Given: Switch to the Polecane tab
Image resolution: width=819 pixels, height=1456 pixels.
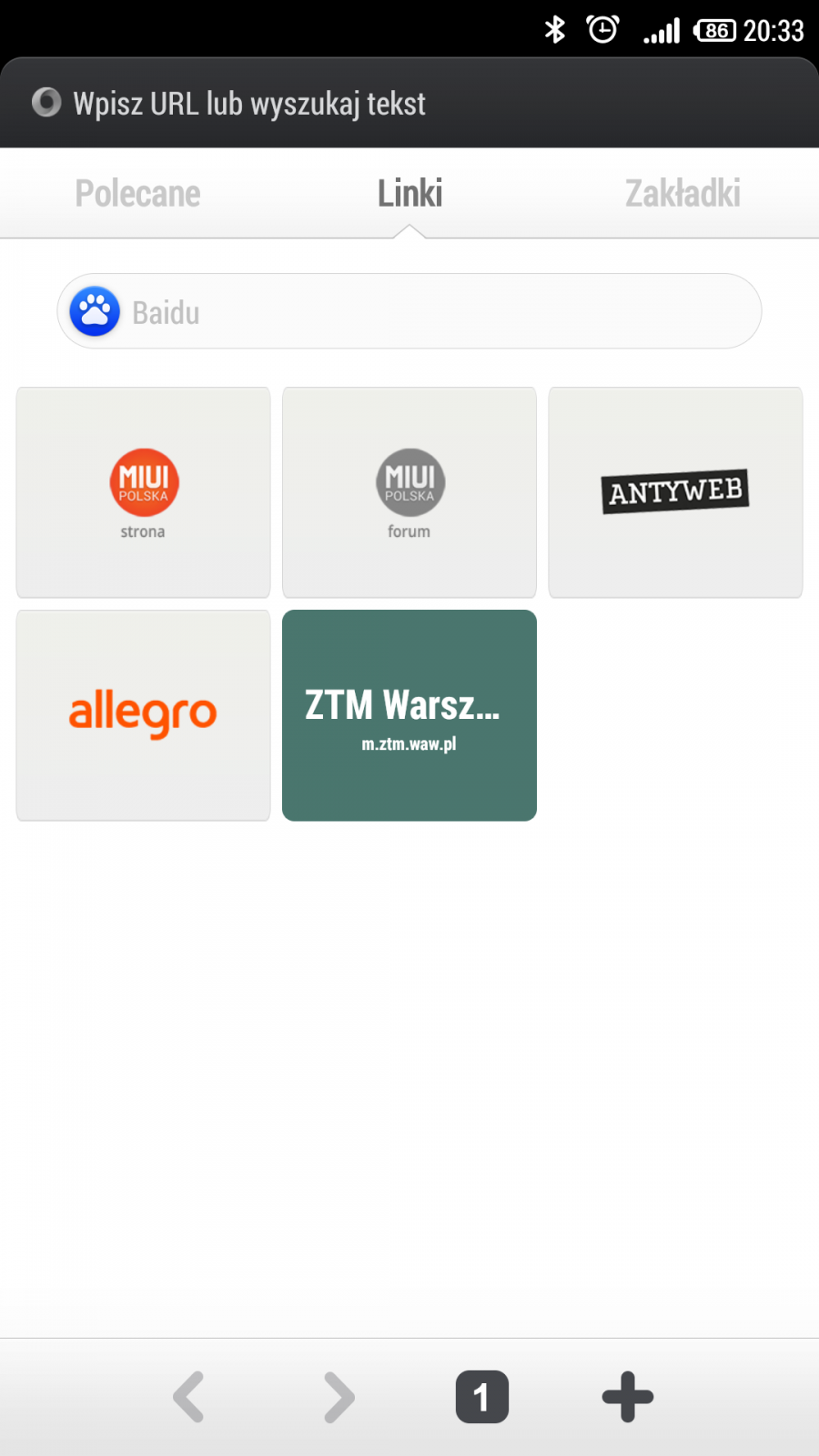Looking at the screenshot, I should [x=137, y=194].
